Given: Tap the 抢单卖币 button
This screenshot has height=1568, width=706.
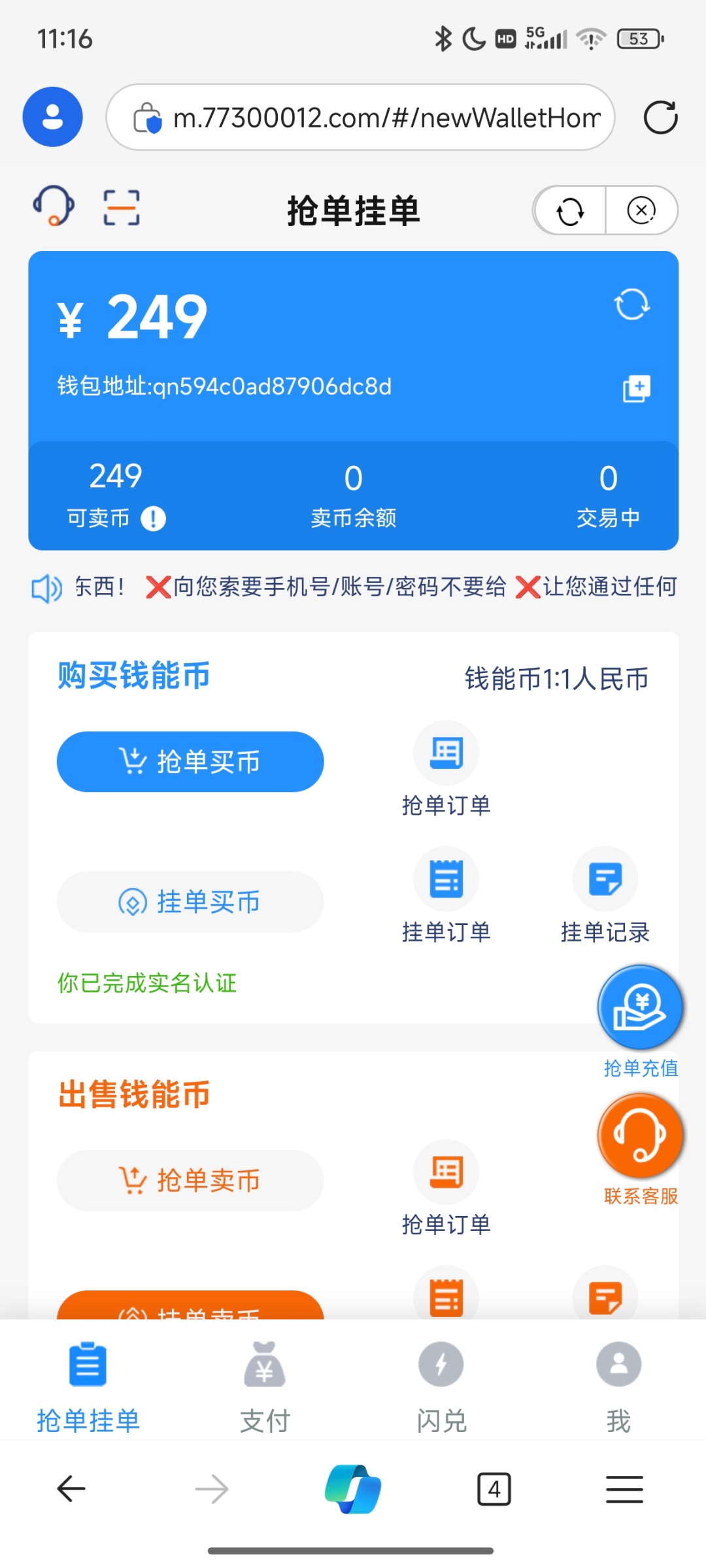Looking at the screenshot, I should [x=190, y=1181].
